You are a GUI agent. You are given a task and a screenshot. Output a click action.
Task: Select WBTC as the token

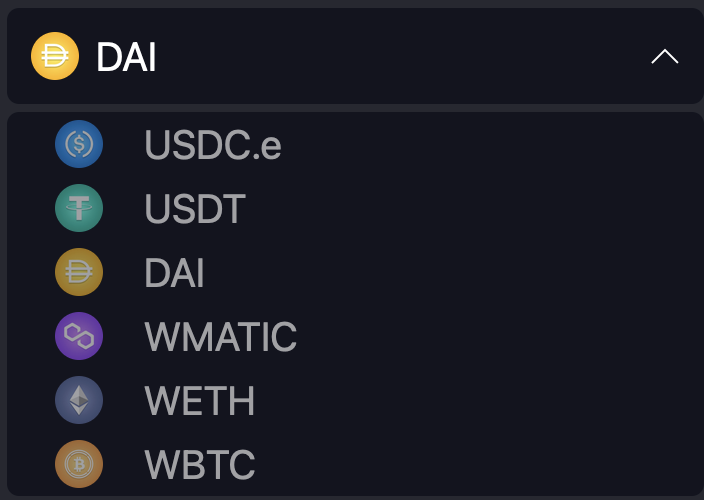pyautogui.click(x=199, y=465)
